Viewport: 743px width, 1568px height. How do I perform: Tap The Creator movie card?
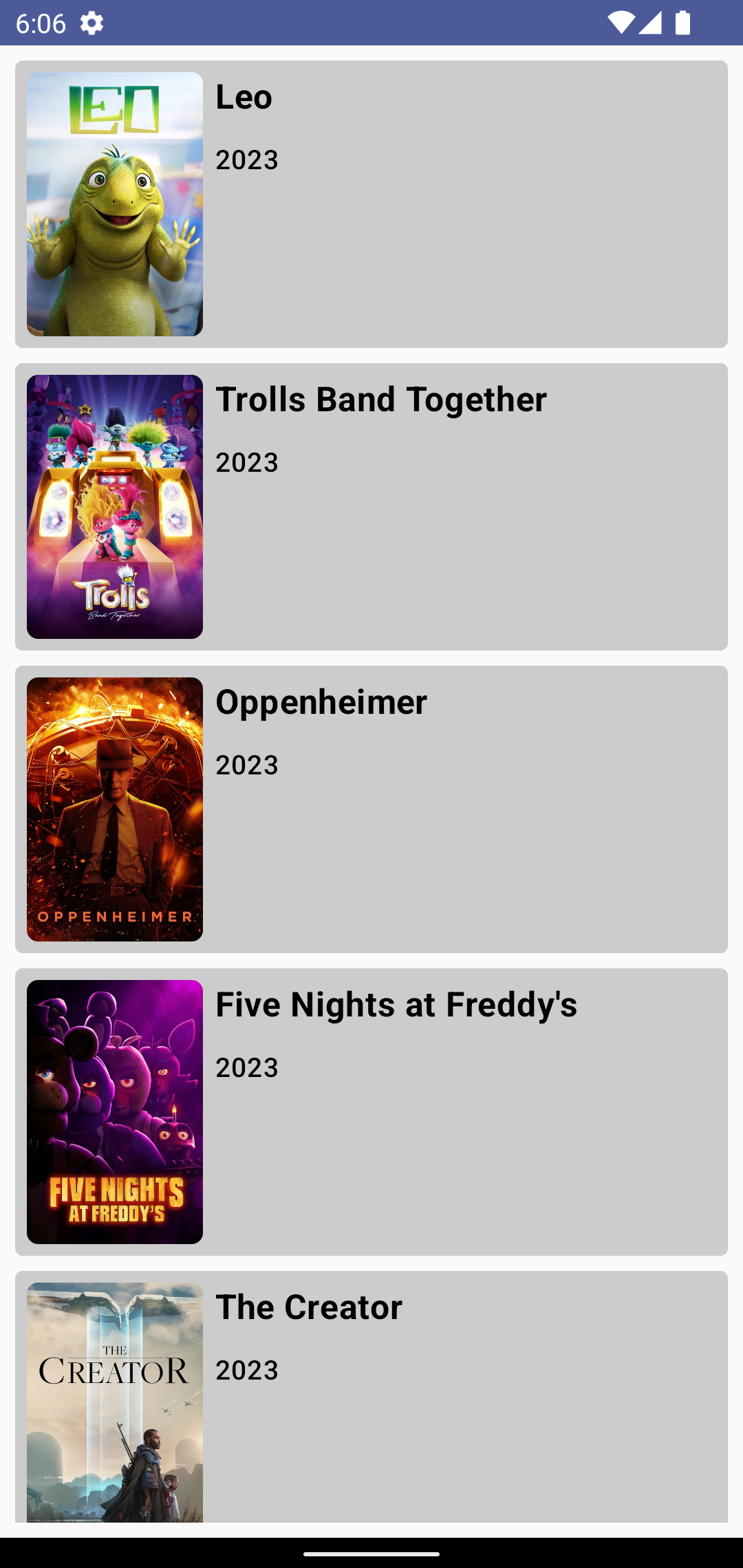click(x=371, y=1396)
